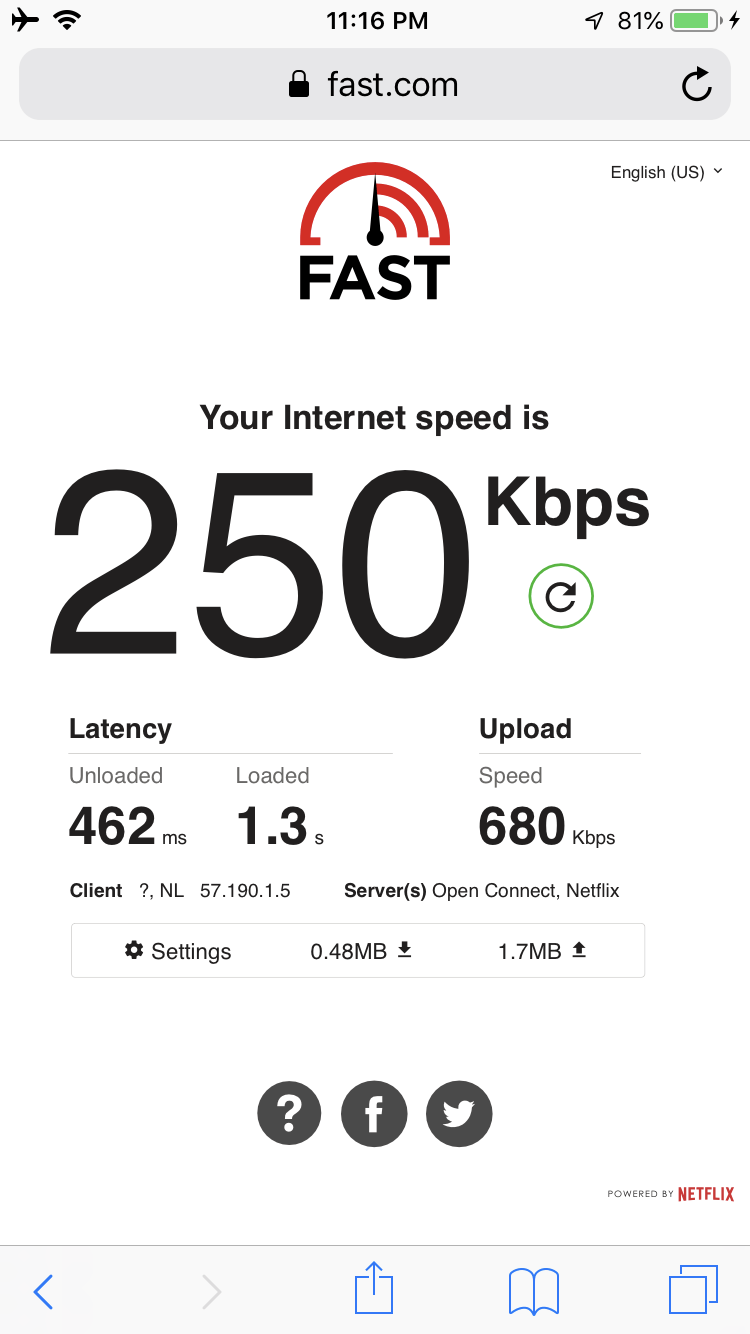Share result on Facebook
This screenshot has height=1334, width=750.
[x=374, y=1112]
